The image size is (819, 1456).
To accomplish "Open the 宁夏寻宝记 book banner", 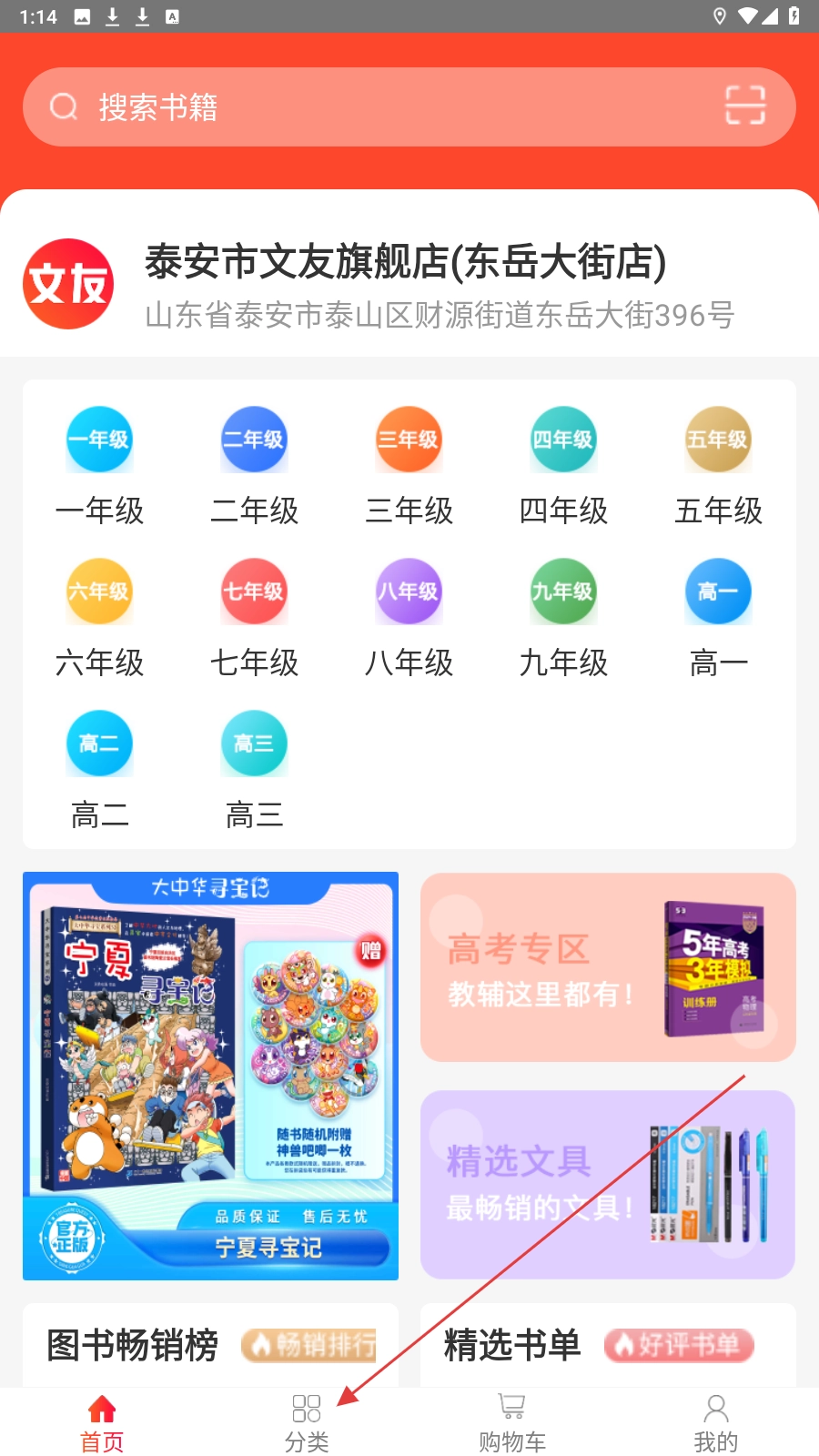I will click(x=210, y=1076).
